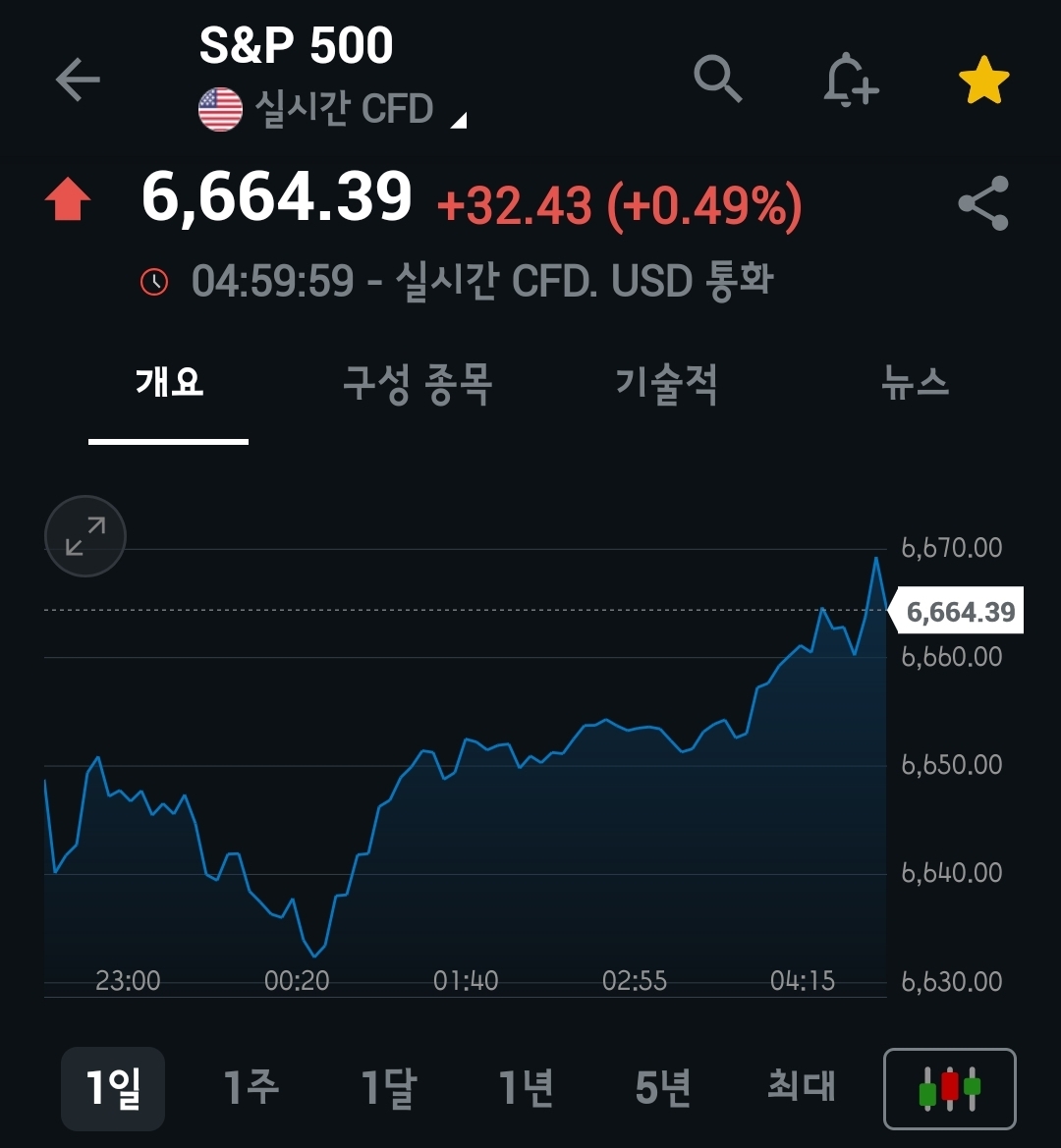Select the 1주 chart range

click(x=251, y=1088)
